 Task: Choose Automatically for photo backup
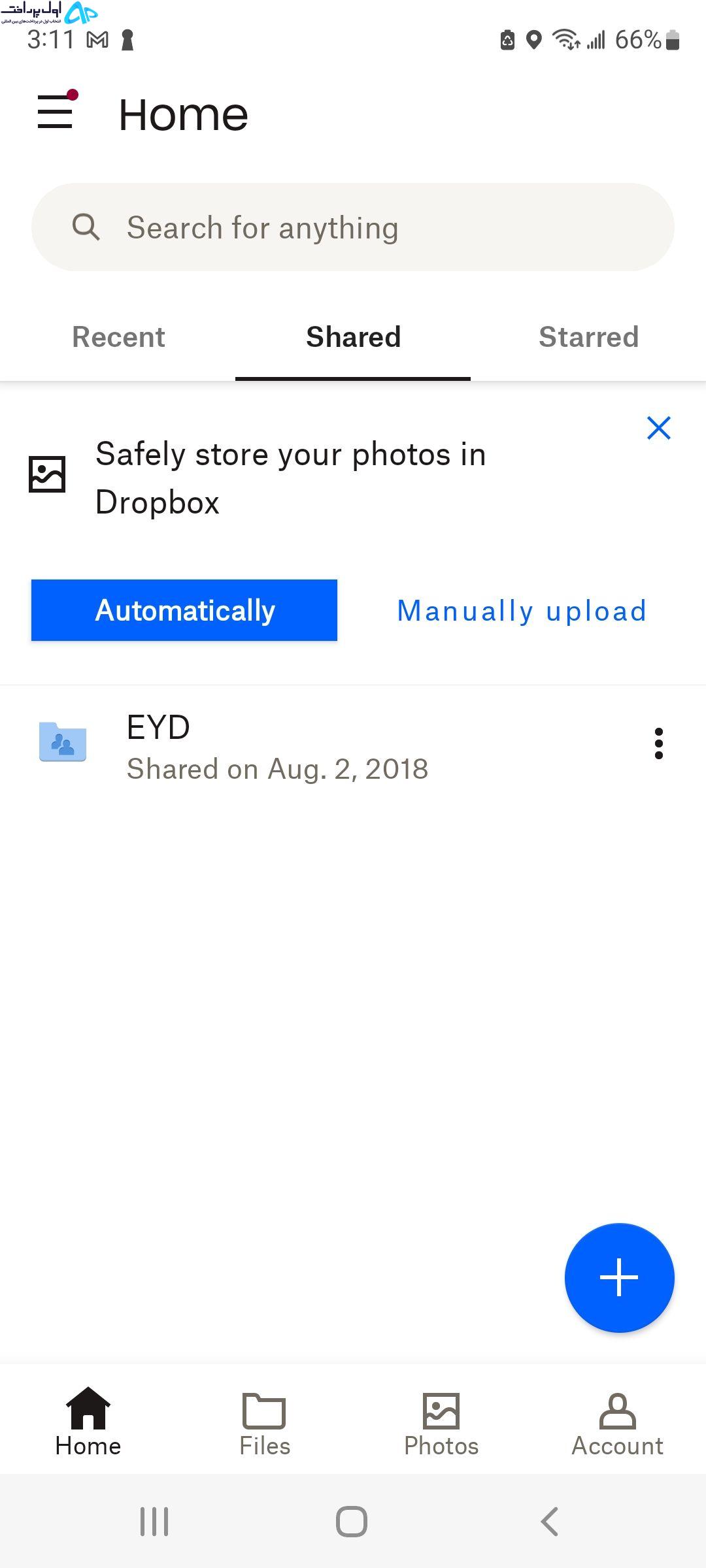coord(184,610)
